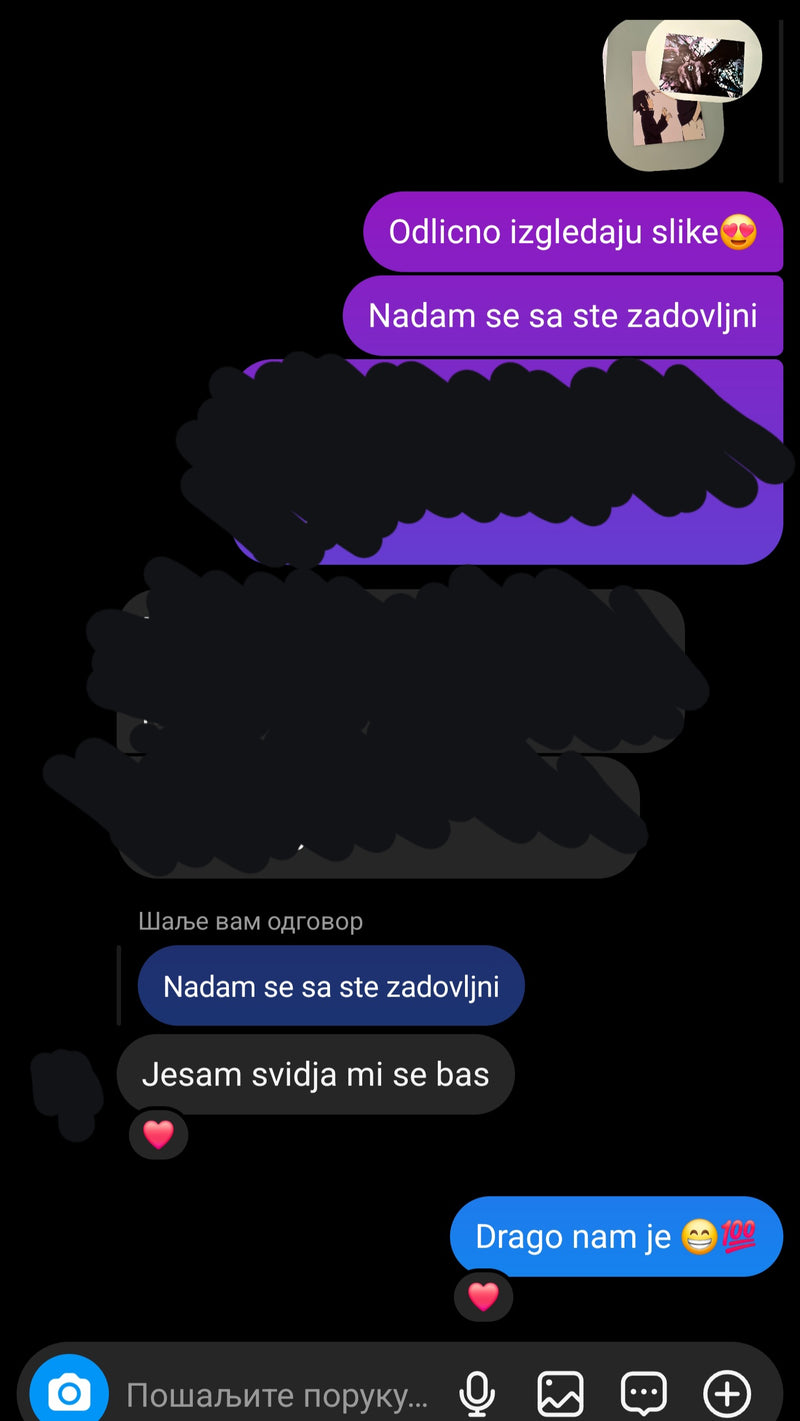800x1421 pixels.
Task: Jump to quoted message Nadam se sa ste zadovljni
Action: pos(331,986)
